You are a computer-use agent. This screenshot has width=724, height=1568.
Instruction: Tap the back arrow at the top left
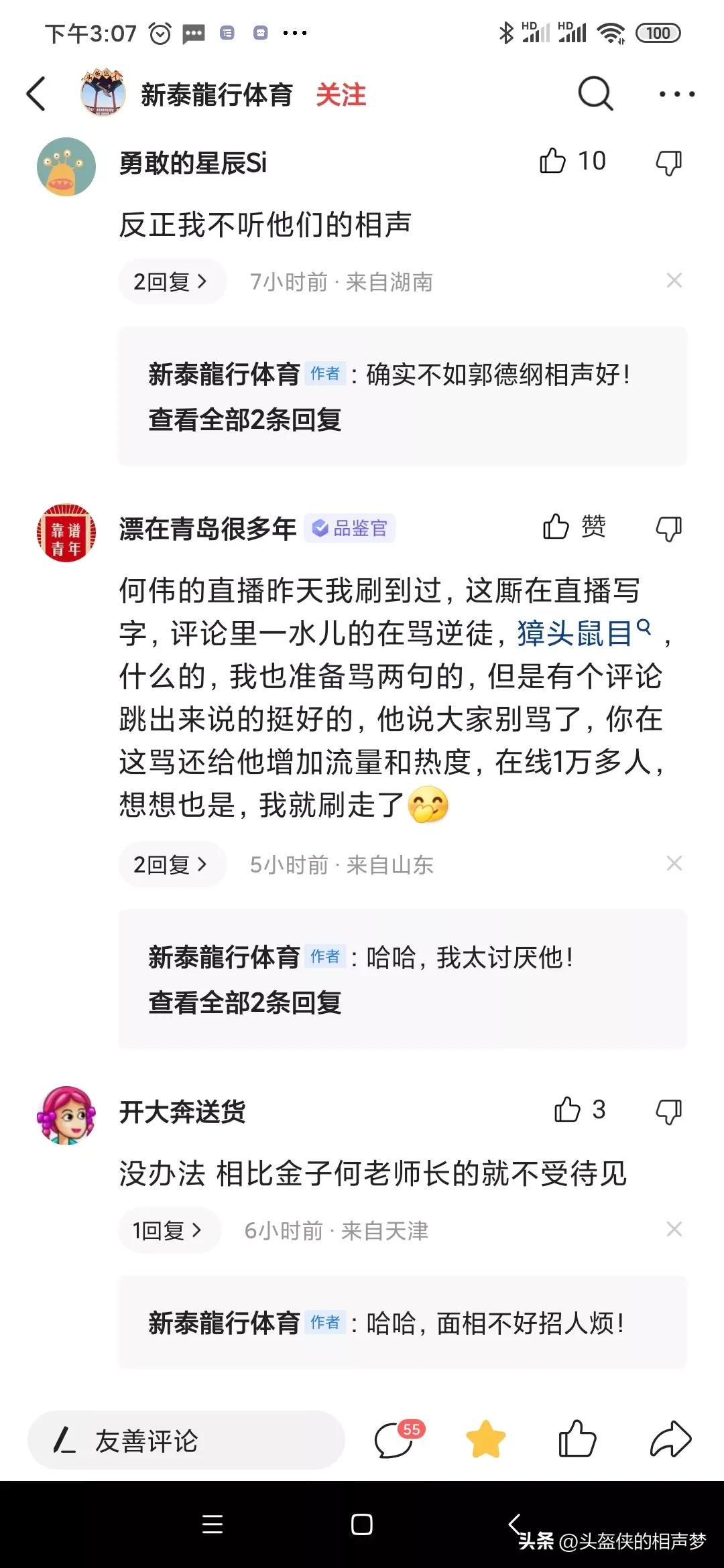pyautogui.click(x=36, y=94)
